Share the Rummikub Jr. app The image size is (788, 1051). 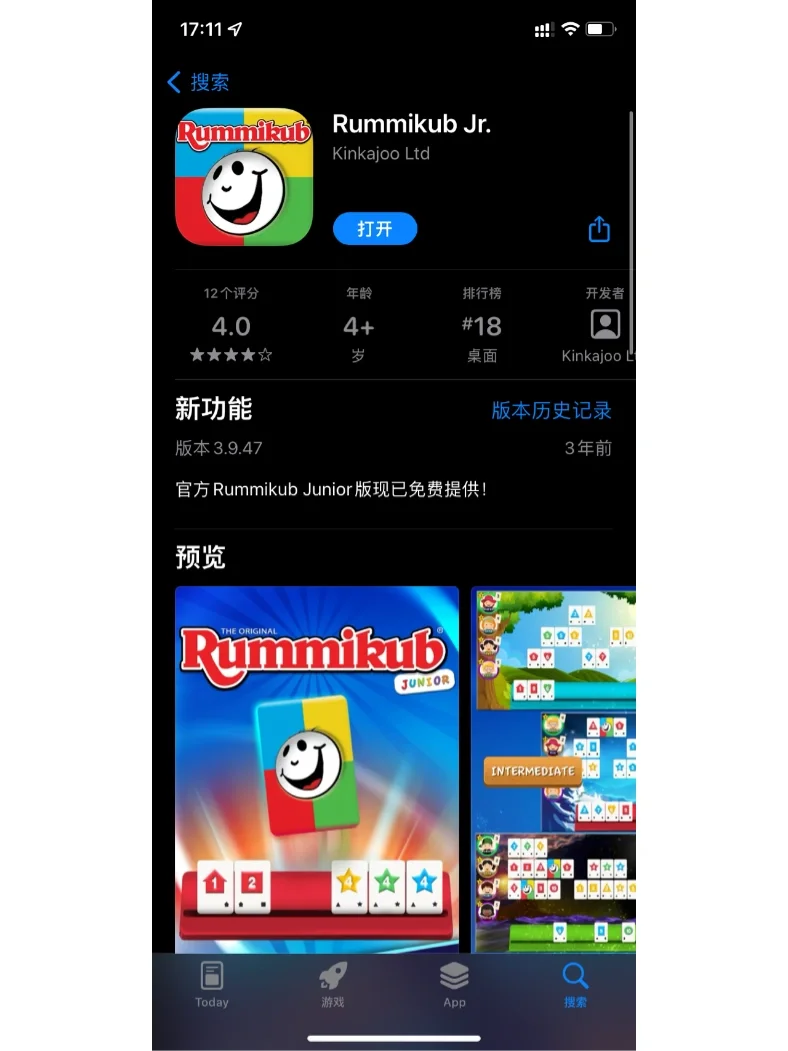click(598, 229)
